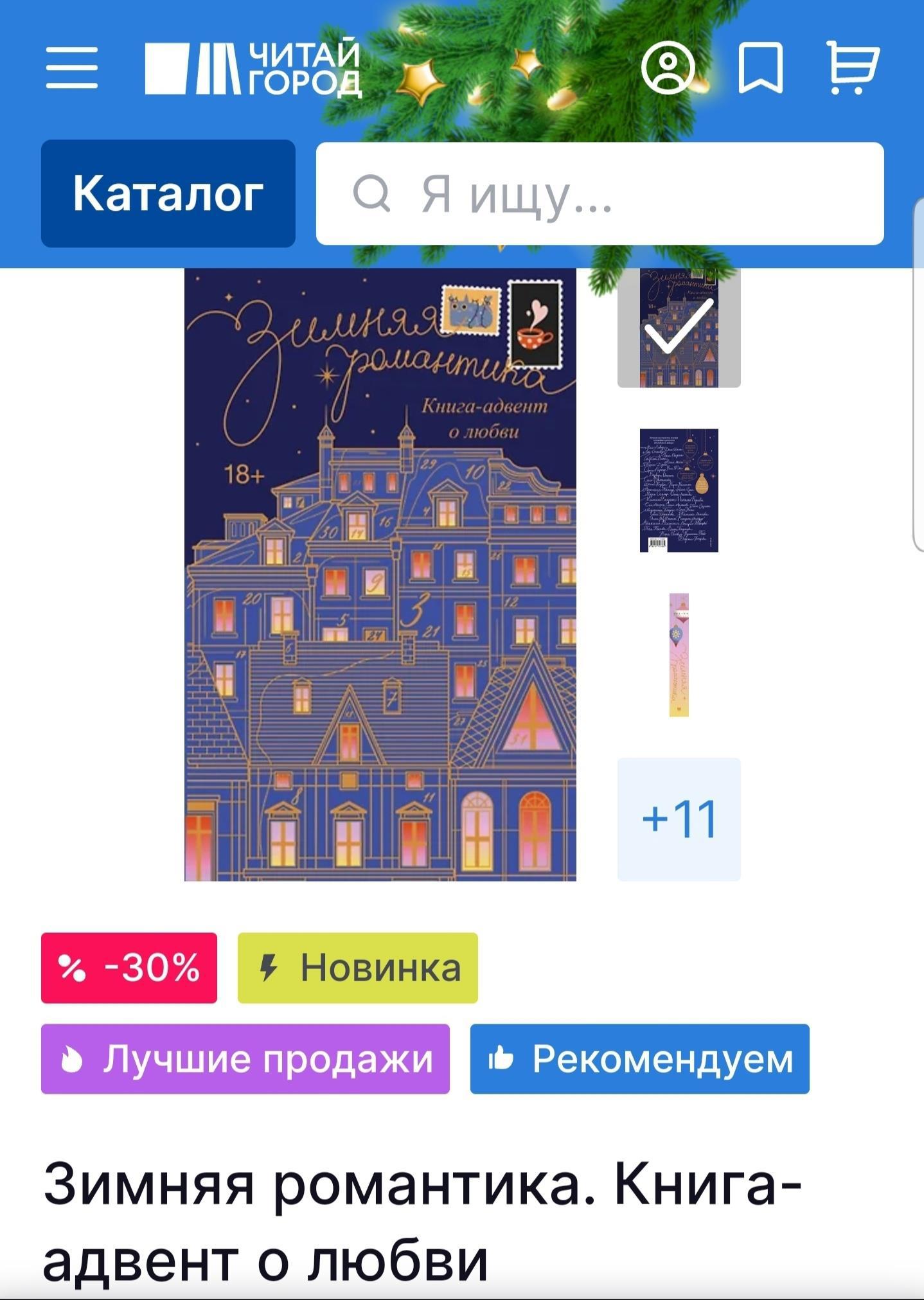Select the first checked cover thumbnail

click(679, 328)
